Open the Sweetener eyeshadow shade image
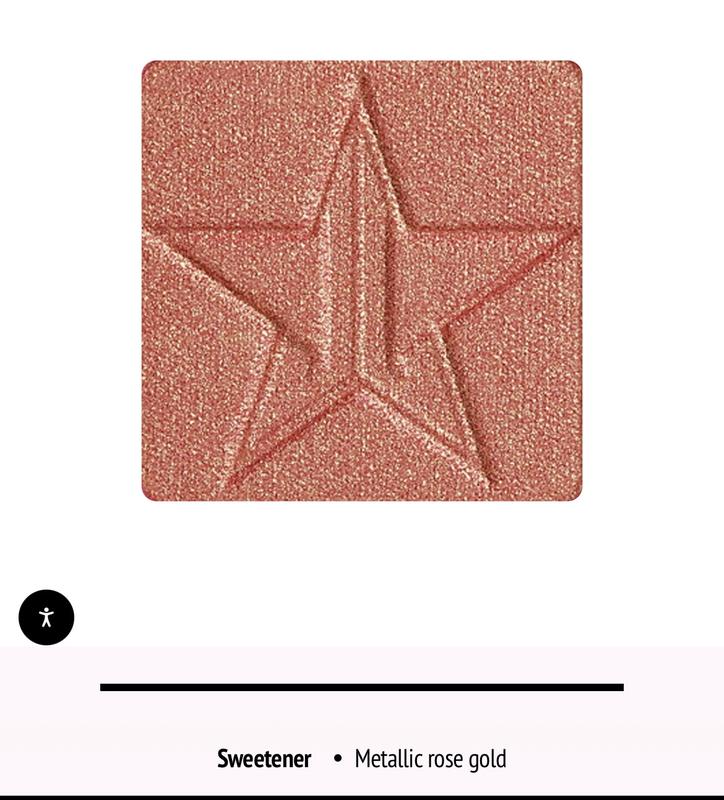The height and width of the screenshot is (800, 724). tap(362, 281)
